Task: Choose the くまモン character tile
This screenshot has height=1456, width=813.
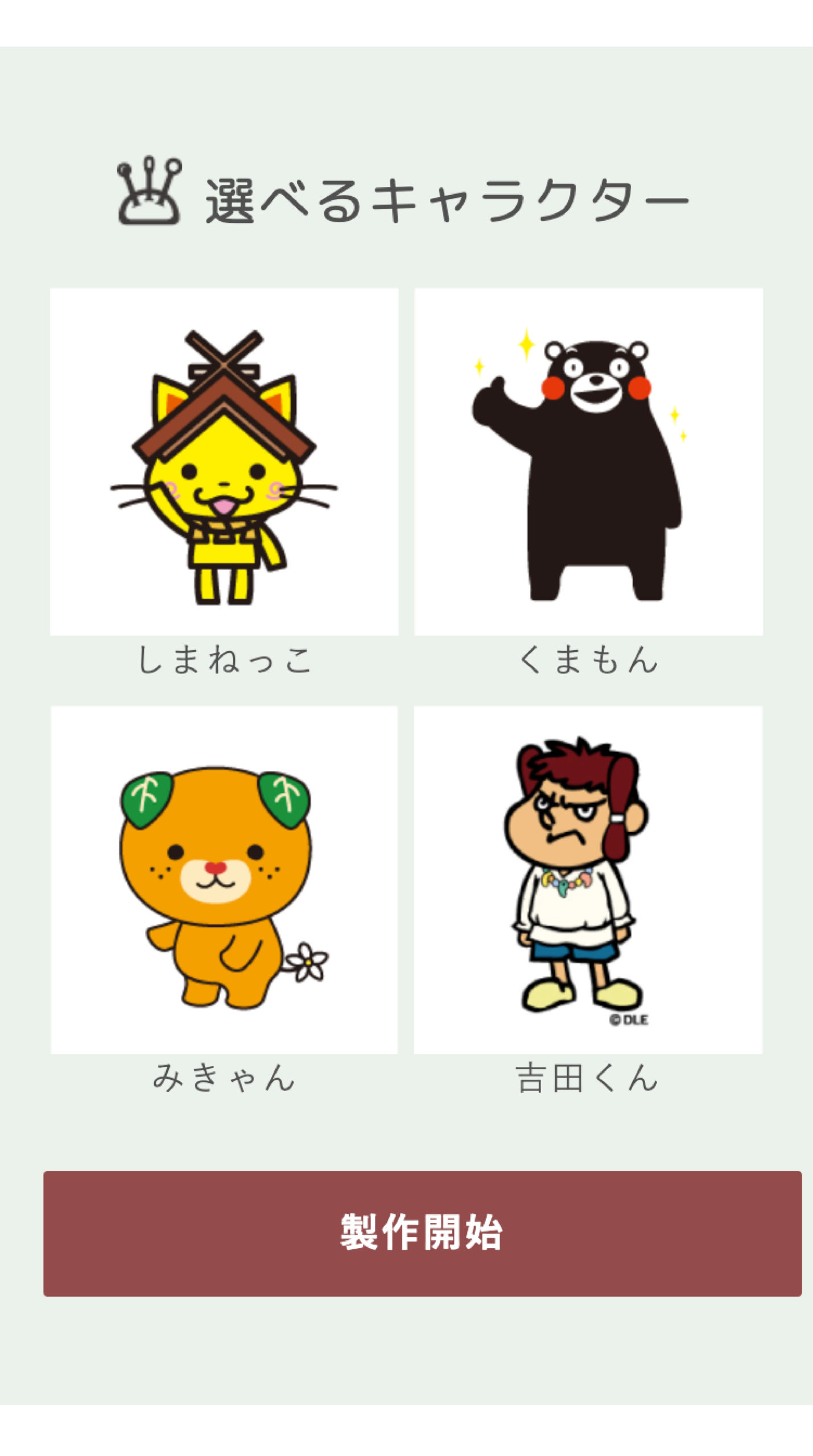Action: 588,461
